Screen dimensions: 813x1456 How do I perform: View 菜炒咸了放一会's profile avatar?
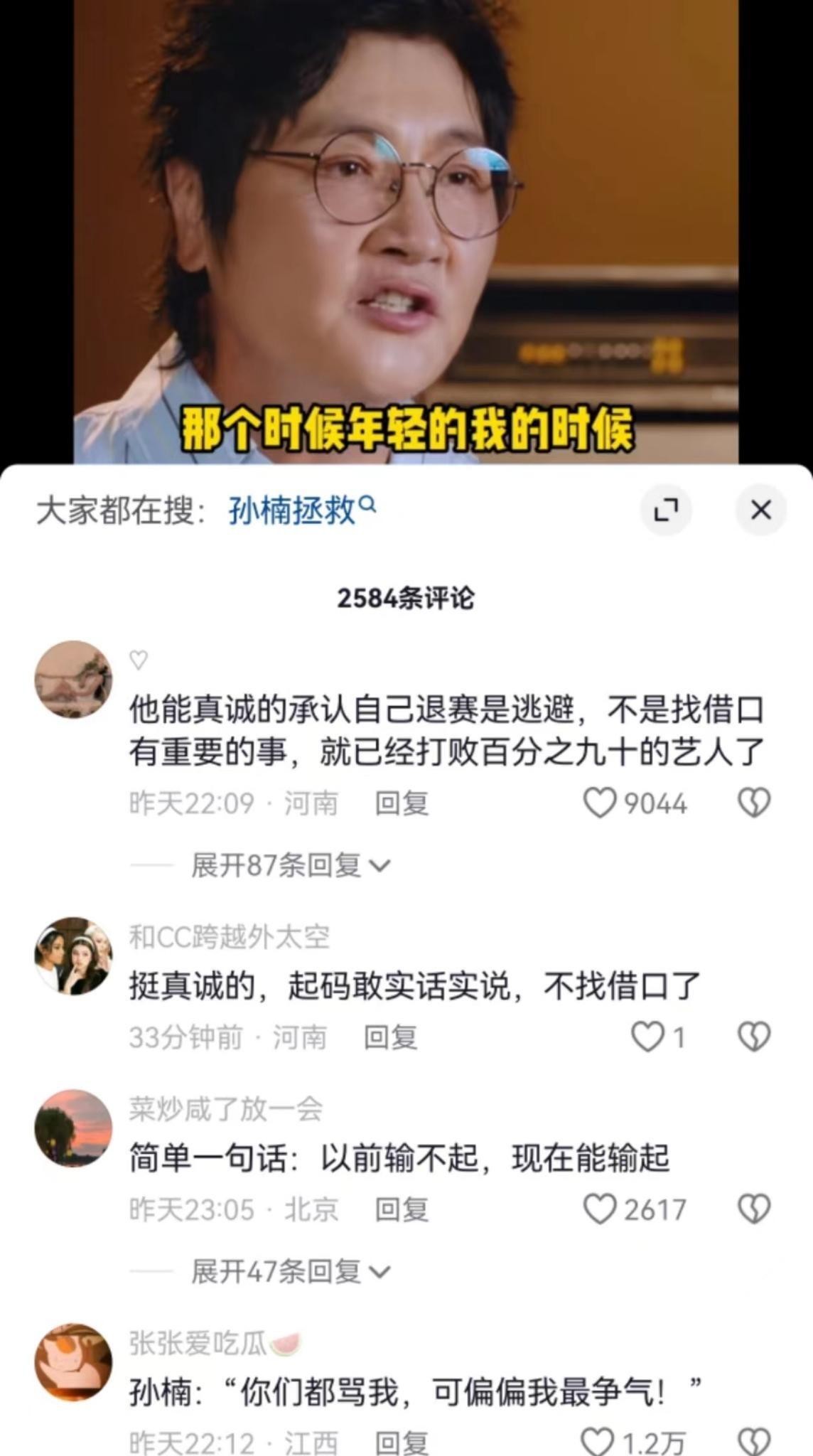click(x=73, y=1128)
